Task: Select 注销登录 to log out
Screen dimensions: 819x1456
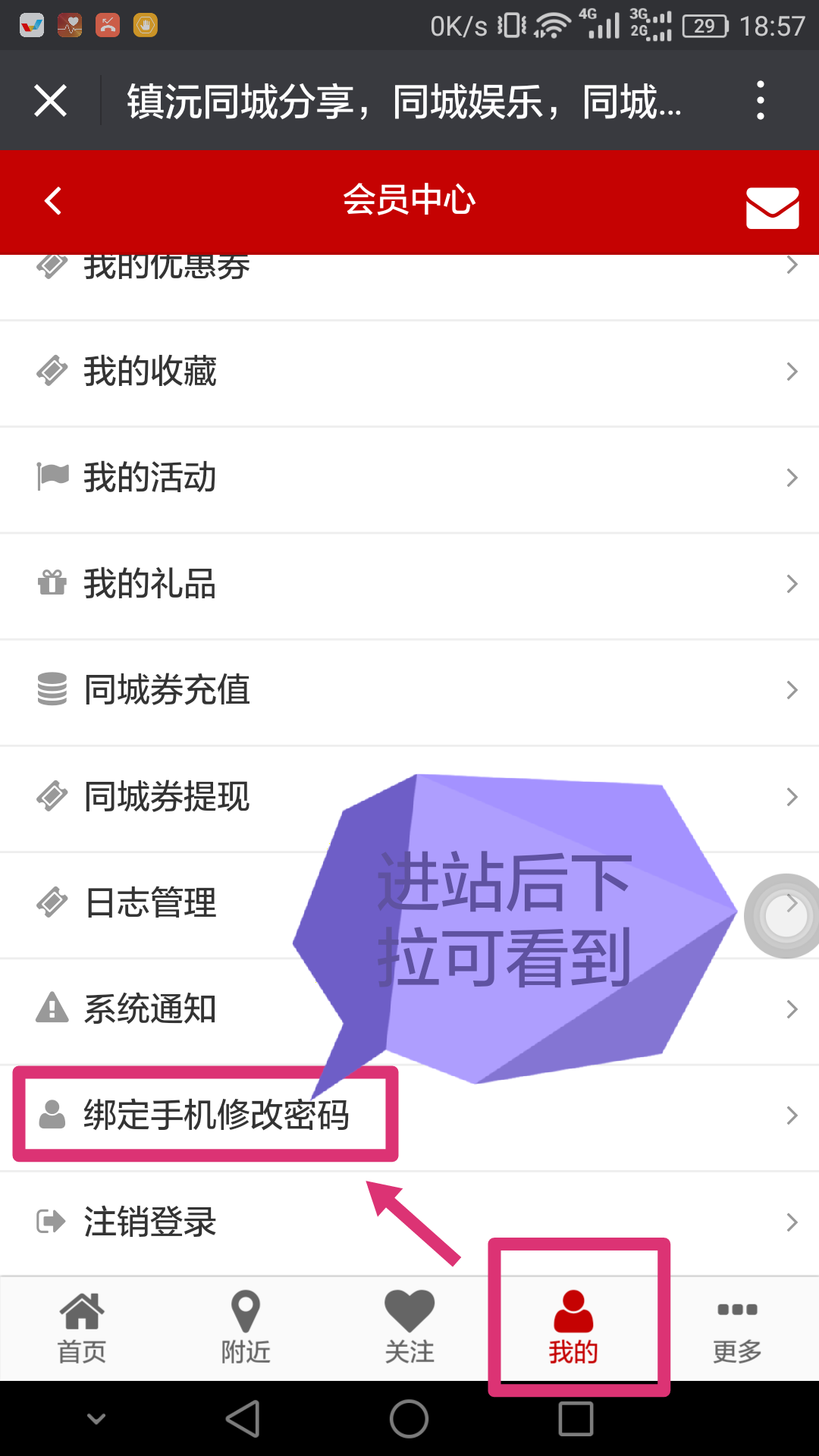Action: [409, 1222]
